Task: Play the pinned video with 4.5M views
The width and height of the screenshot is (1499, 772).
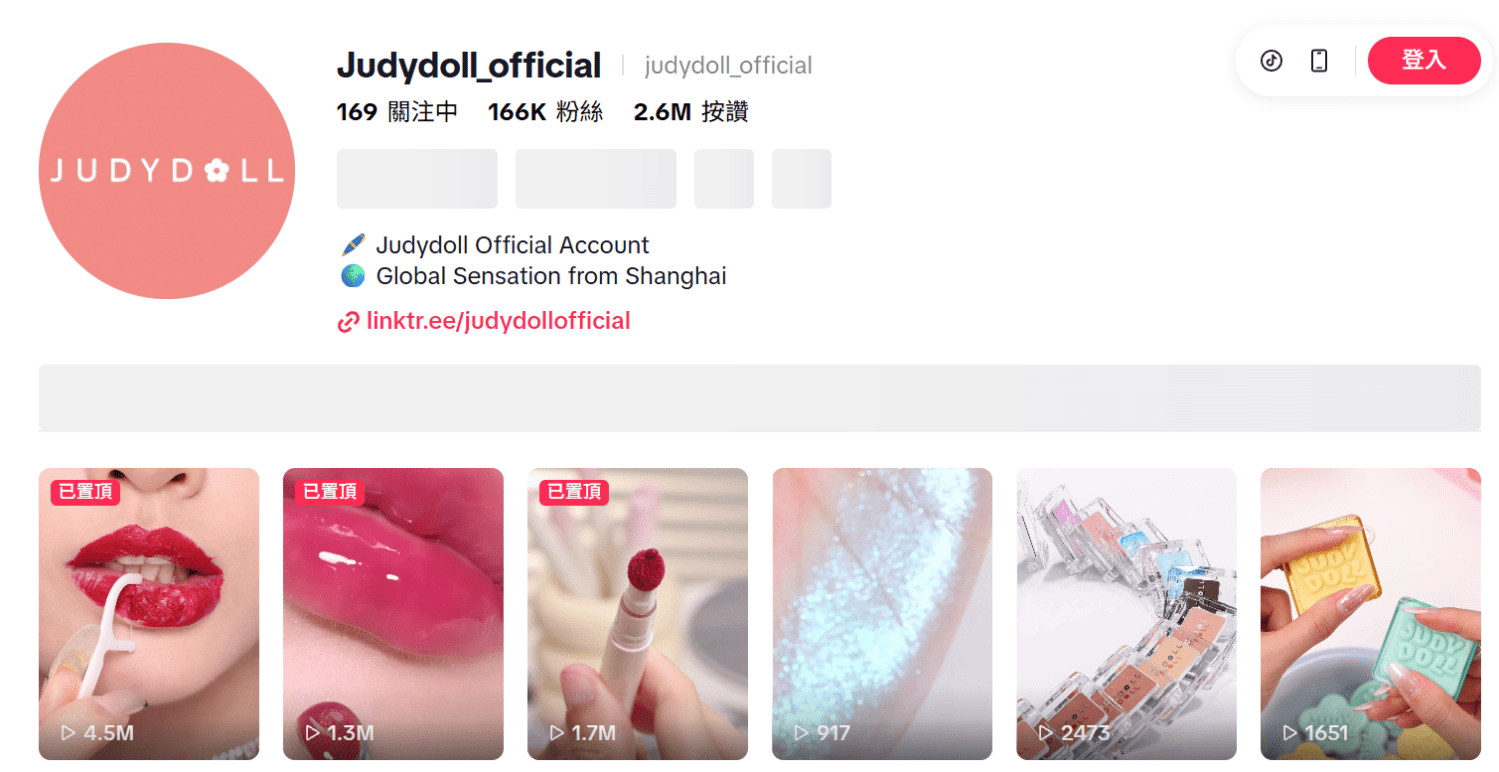Action: (149, 614)
